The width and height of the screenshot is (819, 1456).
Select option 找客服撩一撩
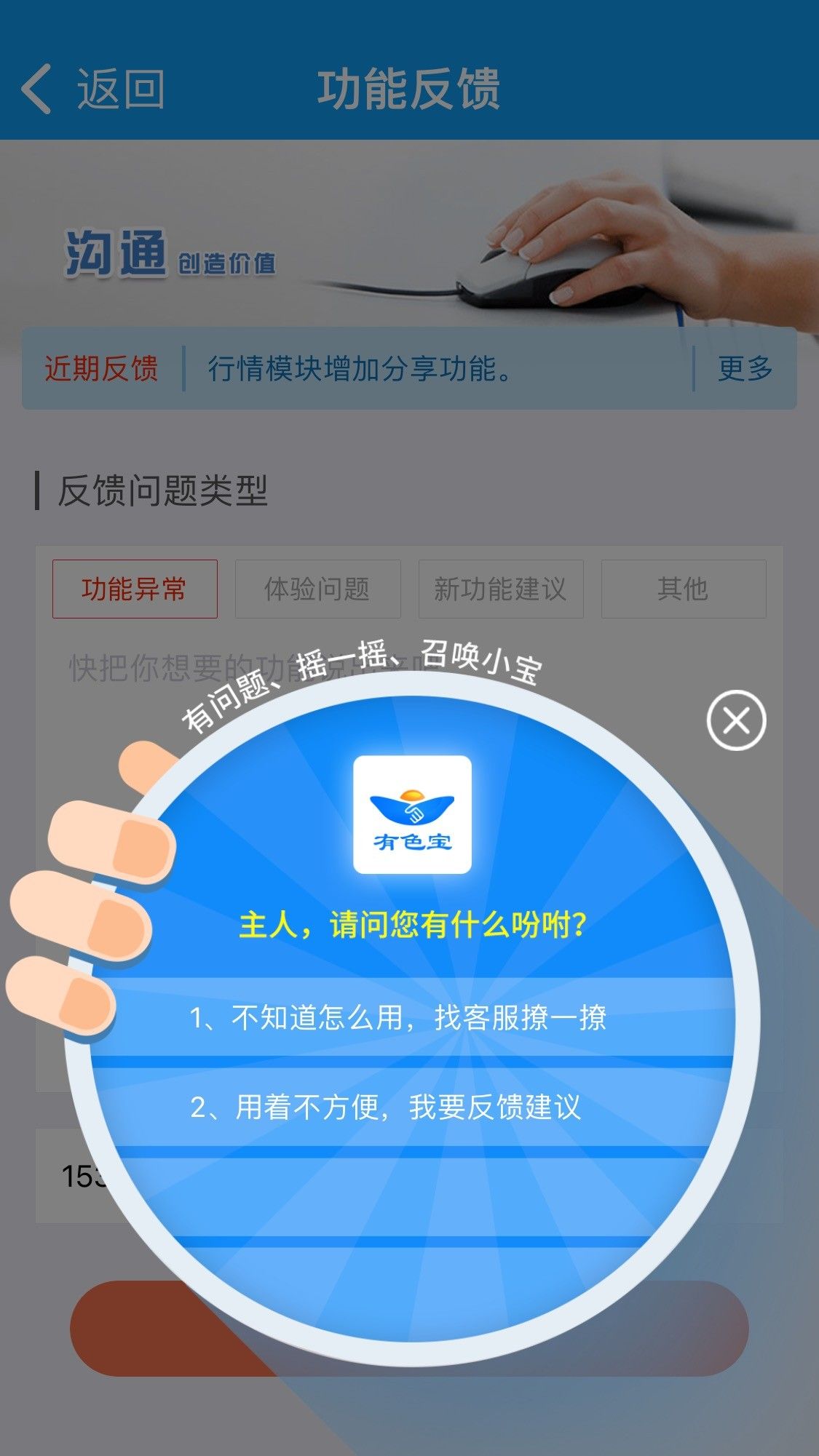412,1017
